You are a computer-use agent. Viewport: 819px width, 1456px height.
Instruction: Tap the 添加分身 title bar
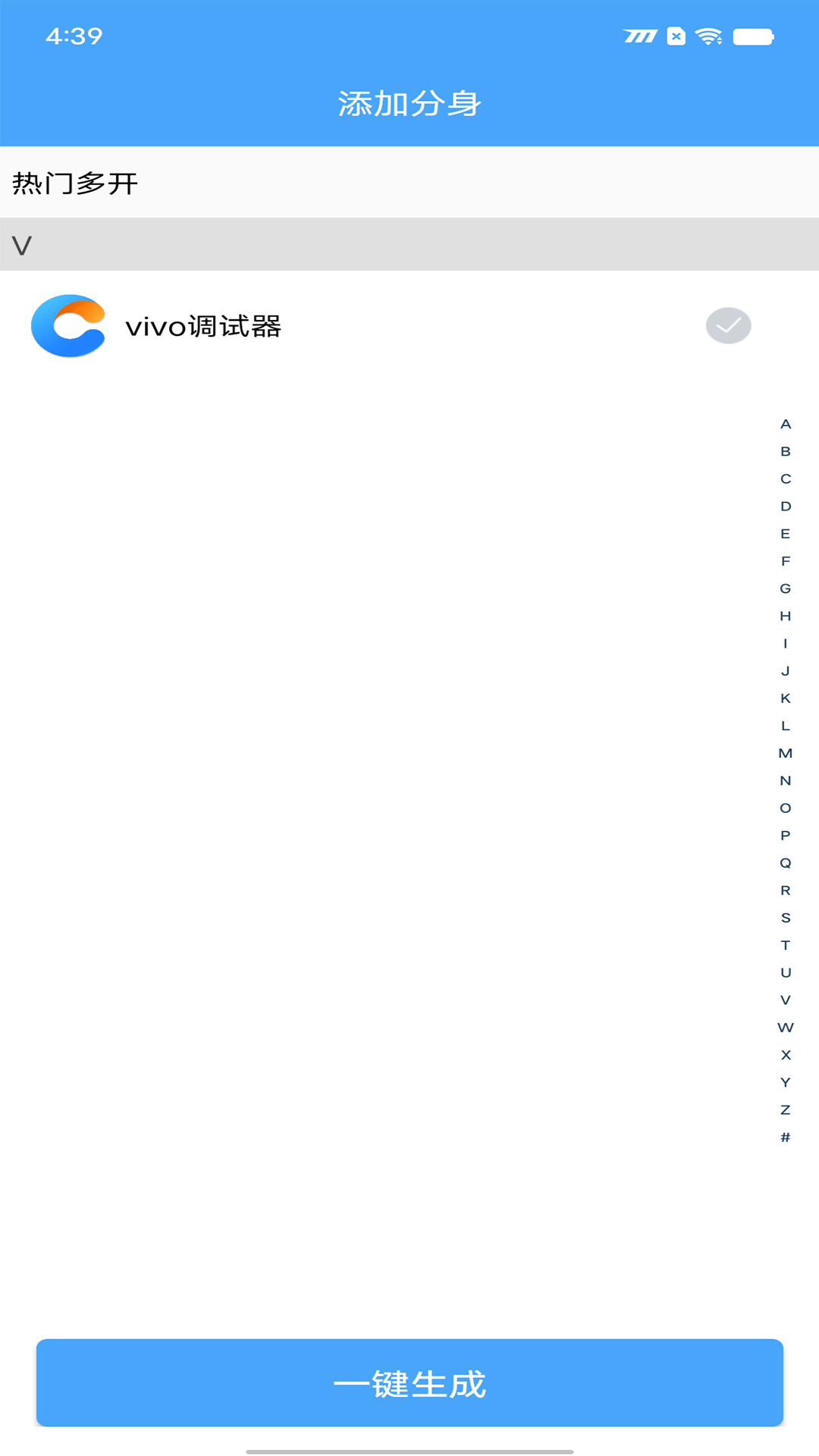(x=409, y=102)
